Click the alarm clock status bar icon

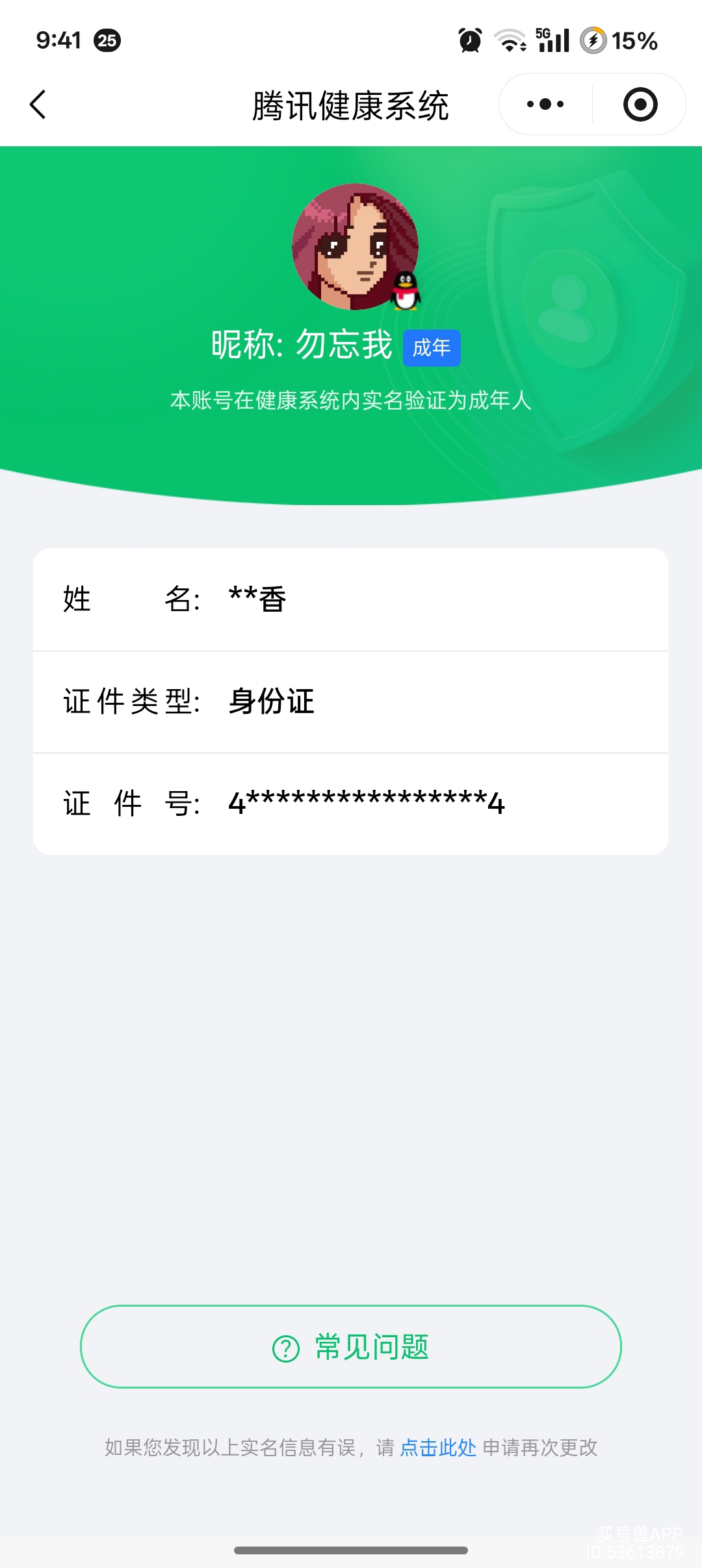tap(470, 41)
